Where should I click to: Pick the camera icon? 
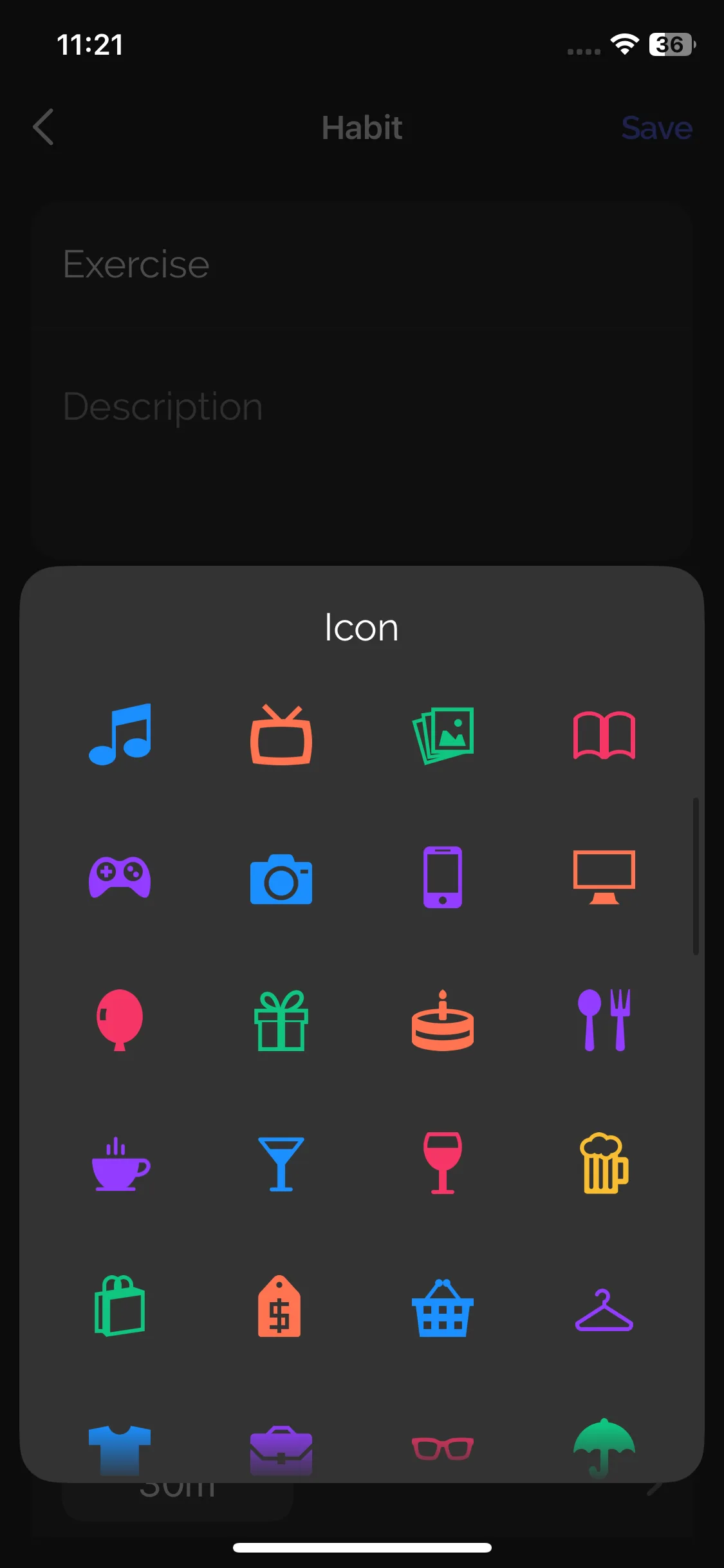281,879
